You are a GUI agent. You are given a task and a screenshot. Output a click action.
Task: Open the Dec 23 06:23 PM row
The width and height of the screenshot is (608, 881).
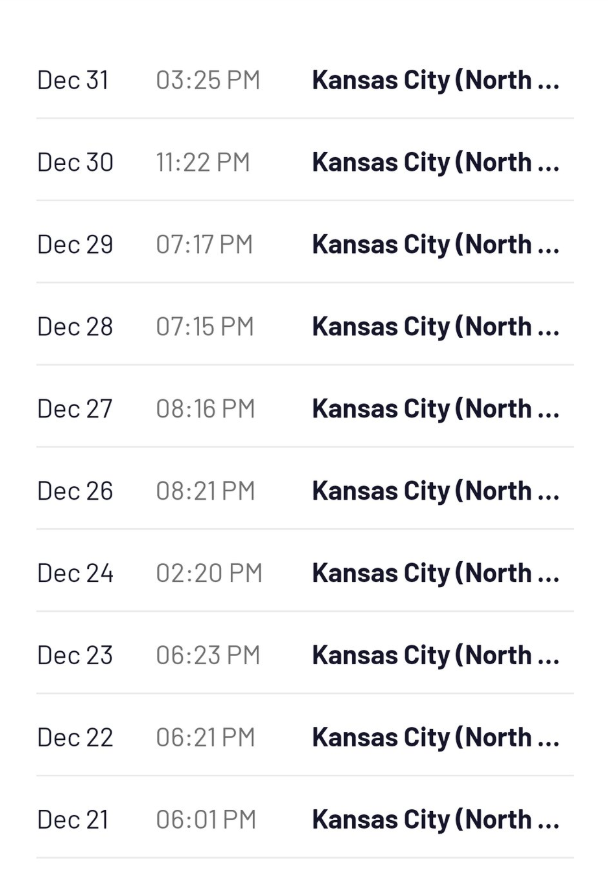coord(304,654)
